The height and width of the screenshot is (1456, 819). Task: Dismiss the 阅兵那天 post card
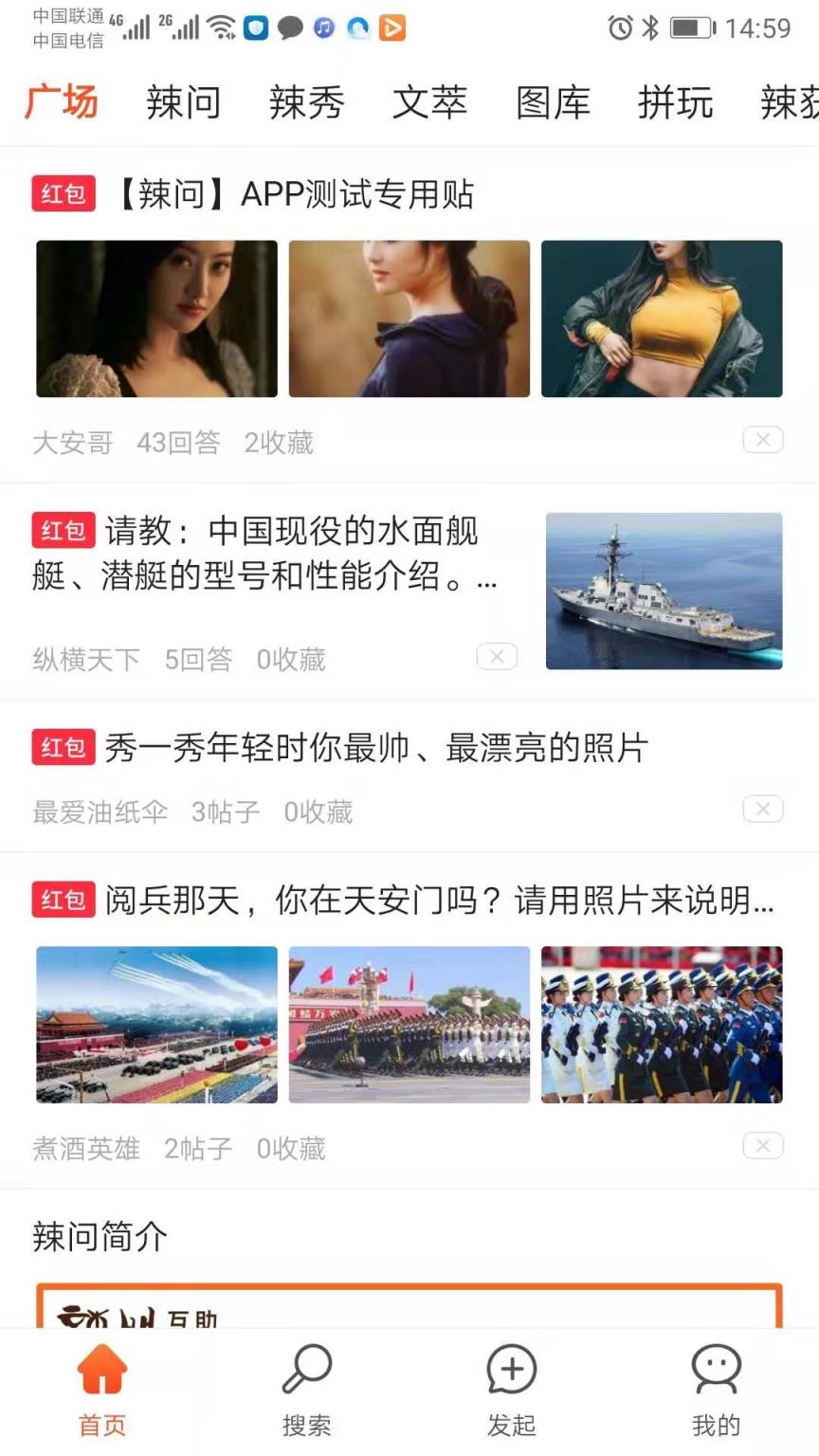[x=762, y=1146]
